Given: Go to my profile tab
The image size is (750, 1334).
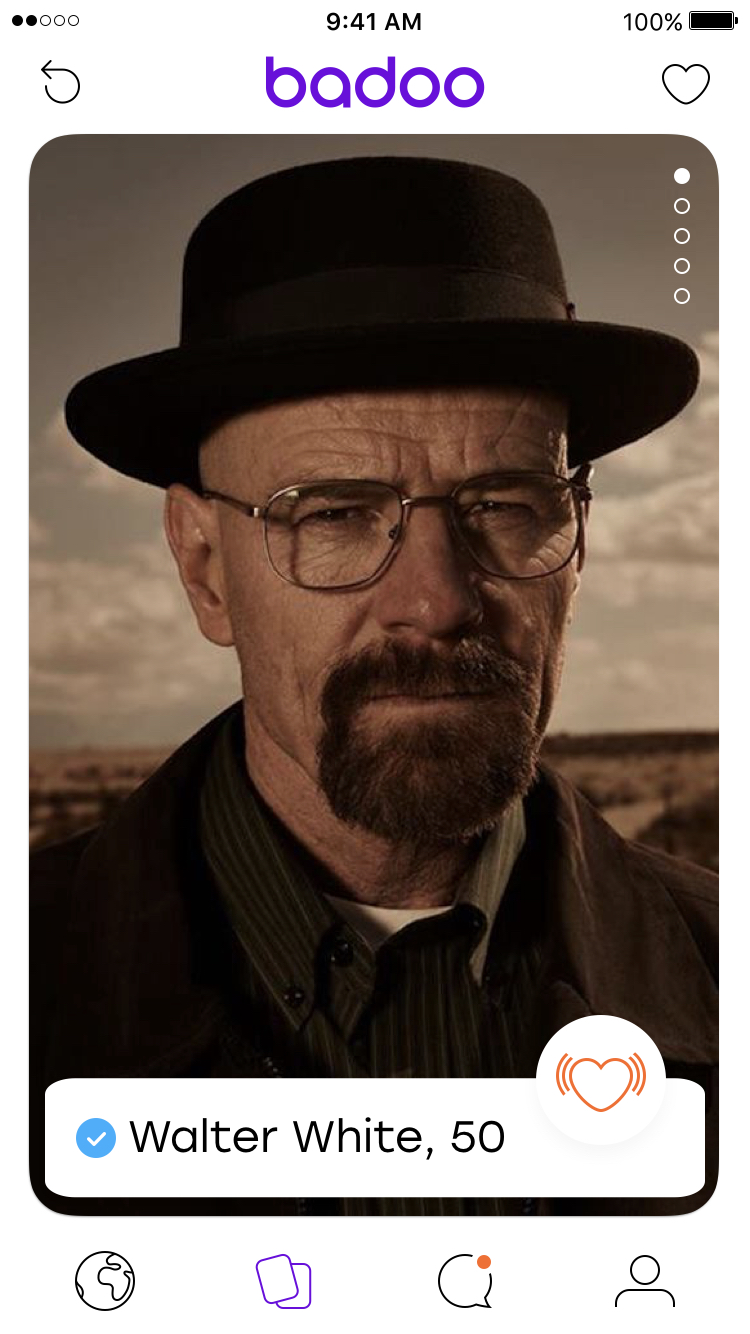Looking at the screenshot, I should (x=645, y=1281).
